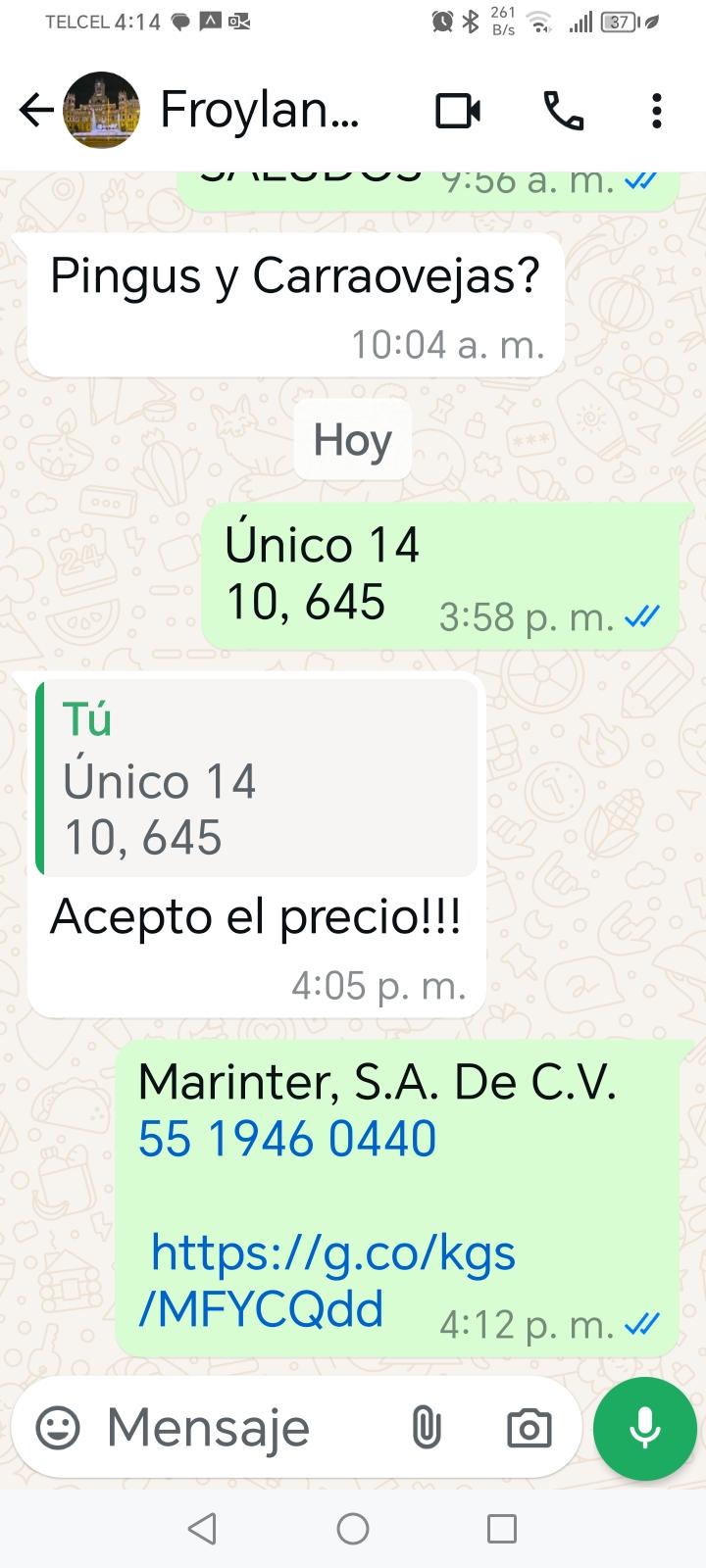Open the emoji picker
Image resolution: width=706 pixels, height=1568 pixels.
pyautogui.click(x=58, y=1427)
